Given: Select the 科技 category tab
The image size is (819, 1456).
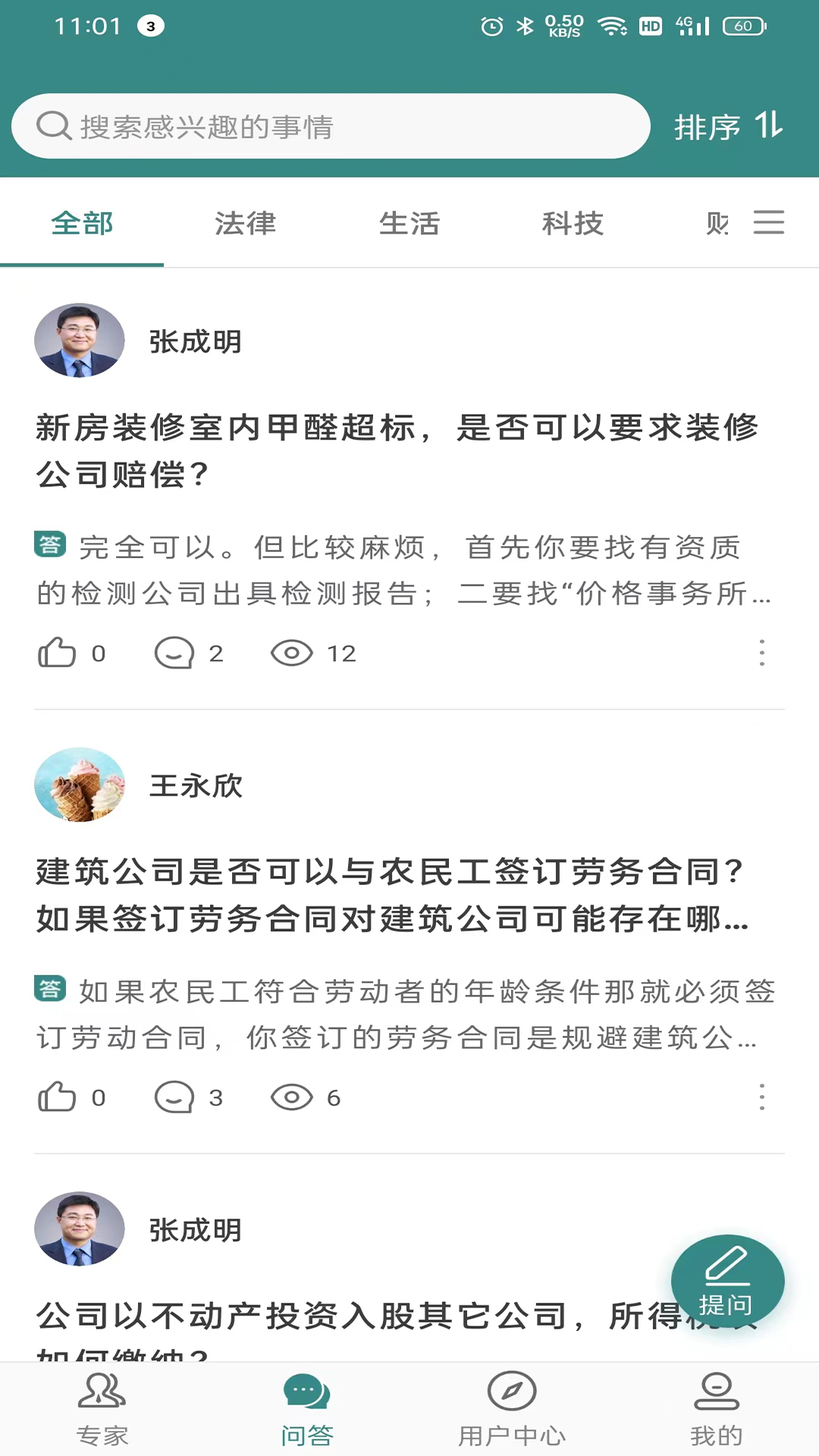Looking at the screenshot, I should (573, 224).
